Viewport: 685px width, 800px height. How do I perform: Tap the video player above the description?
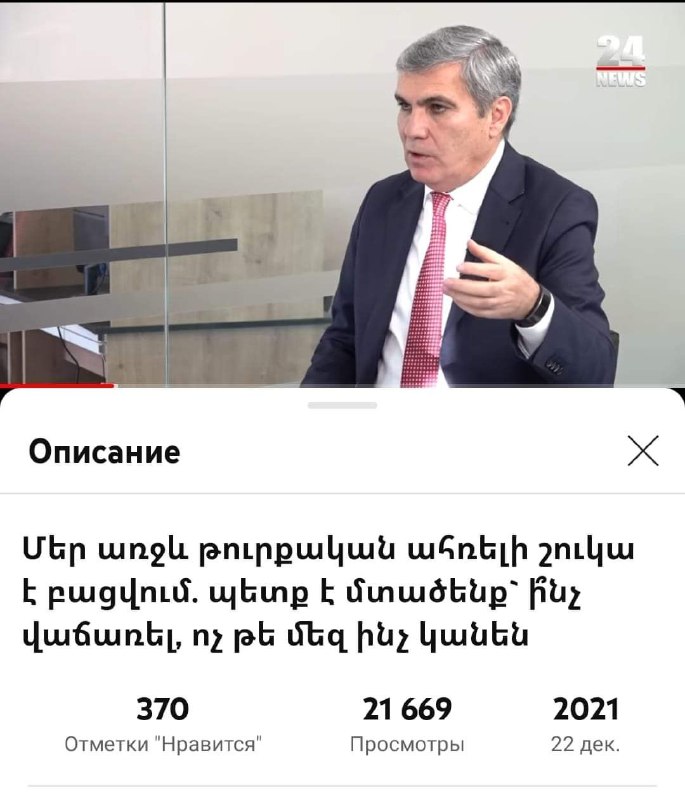(342, 195)
